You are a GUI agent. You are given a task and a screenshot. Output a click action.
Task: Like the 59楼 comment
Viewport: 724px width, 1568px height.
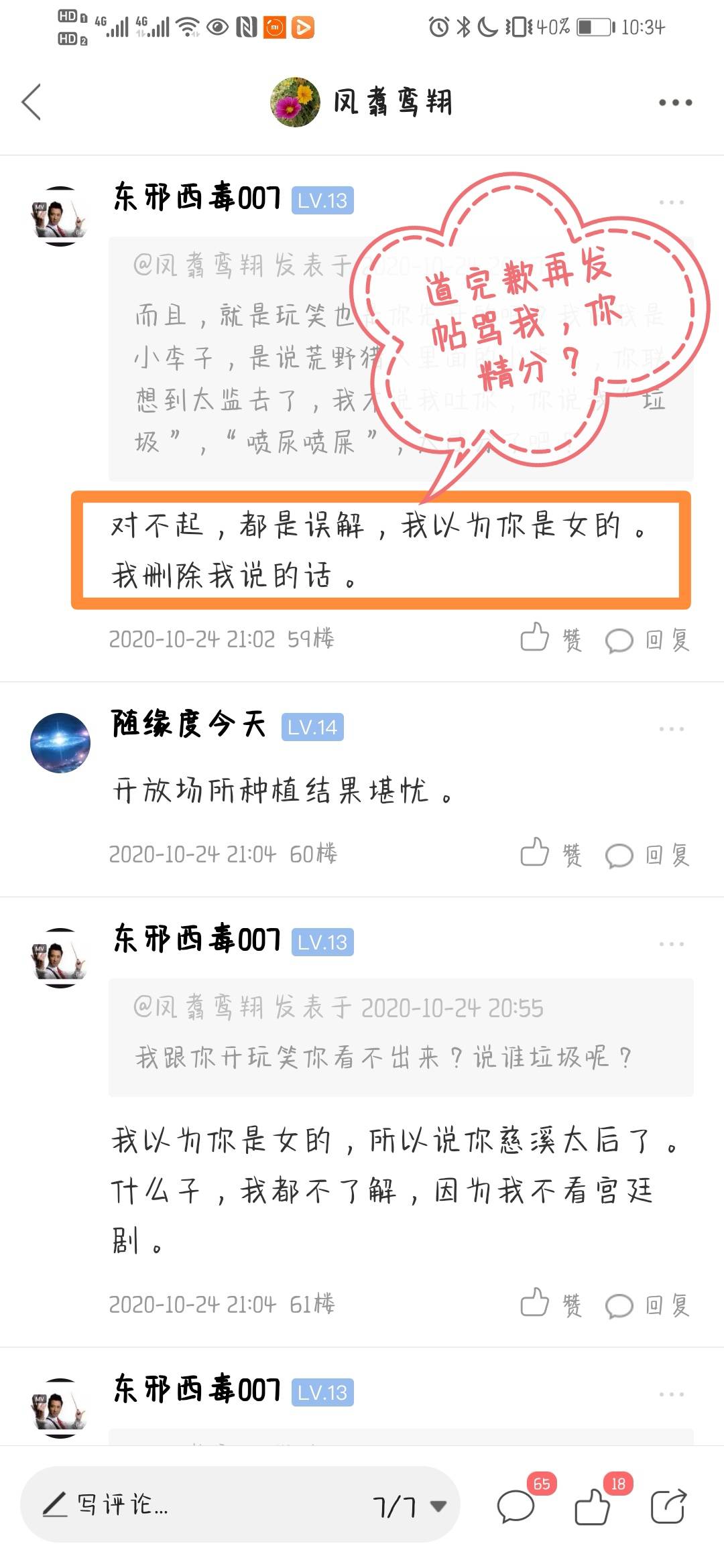[x=551, y=639]
